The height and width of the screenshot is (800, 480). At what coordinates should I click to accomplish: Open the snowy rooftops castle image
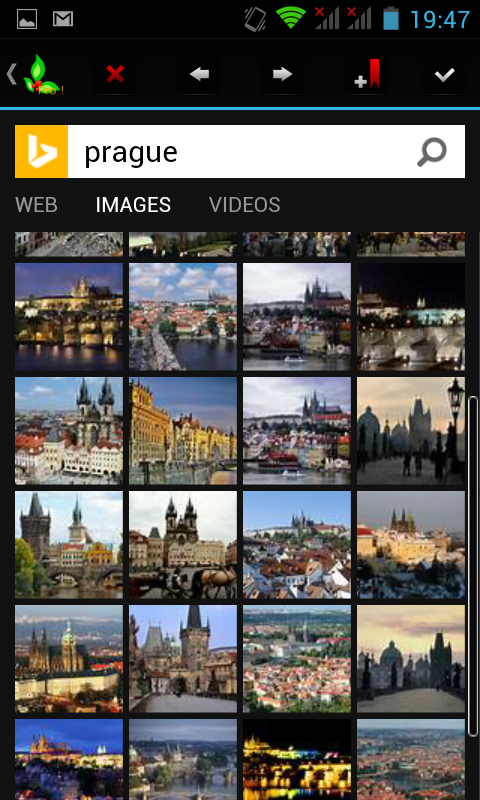tap(411, 545)
